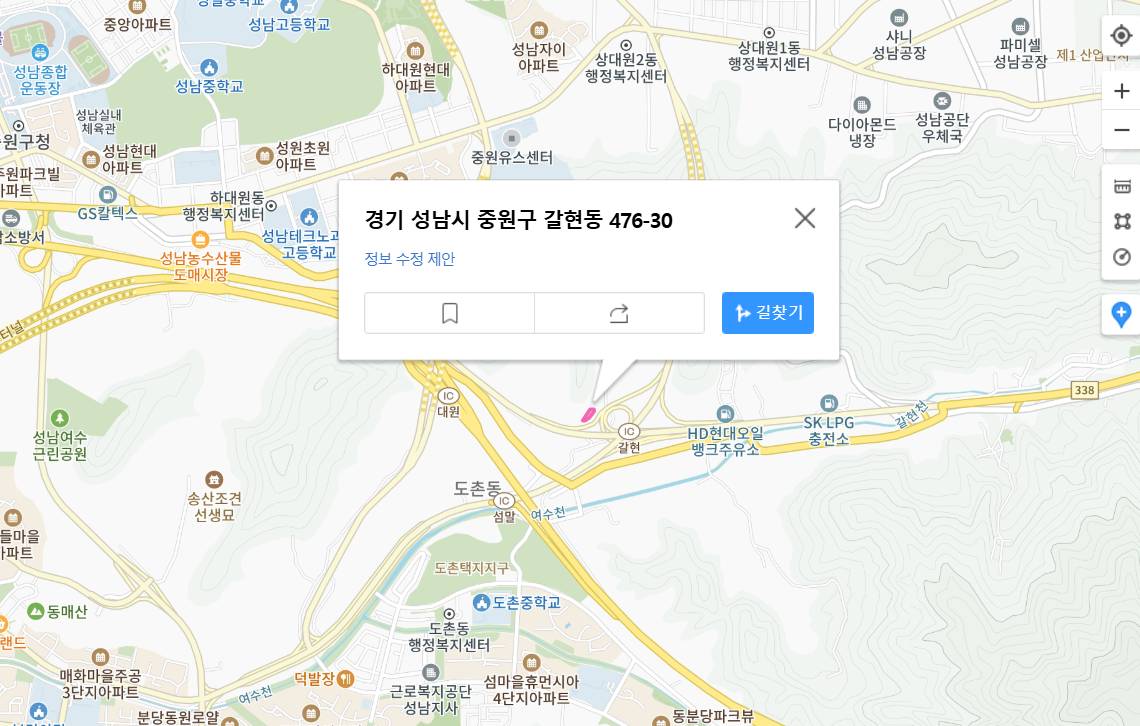Select the HD현대오일뱅크주유소 gas station marker
The image size is (1140, 726).
point(725,413)
